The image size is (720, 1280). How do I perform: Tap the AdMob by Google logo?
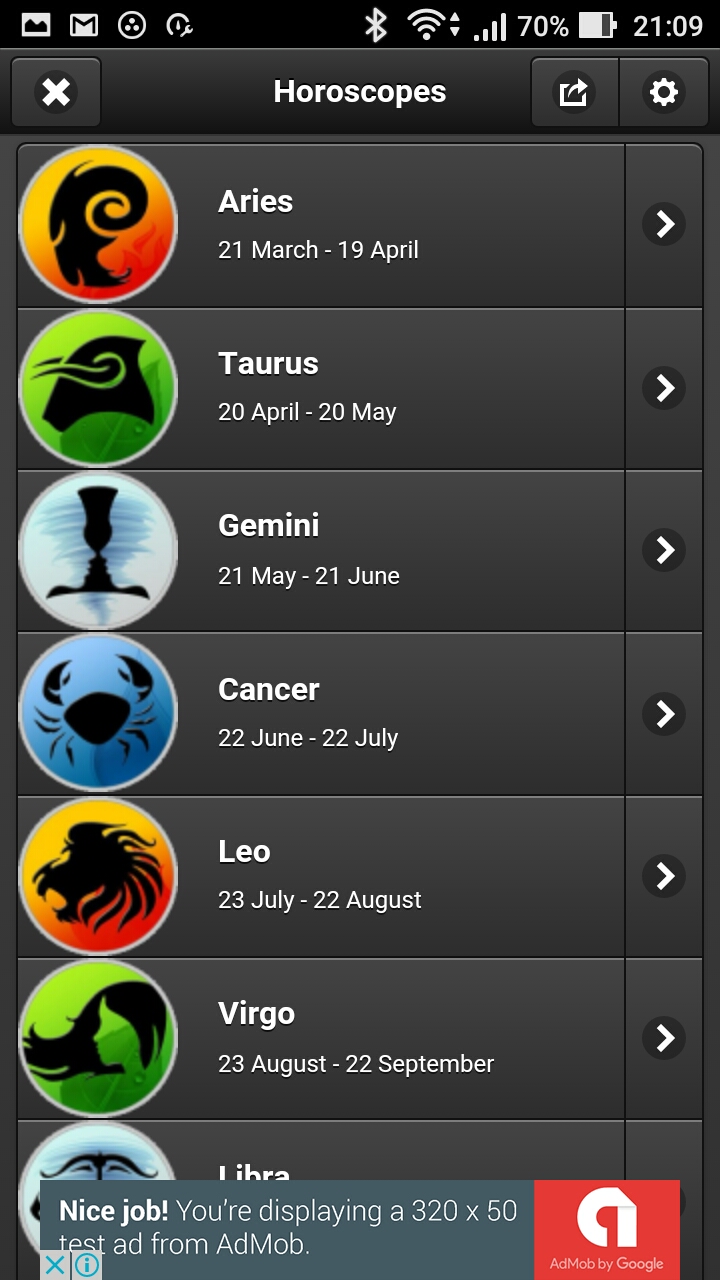[606, 1228]
